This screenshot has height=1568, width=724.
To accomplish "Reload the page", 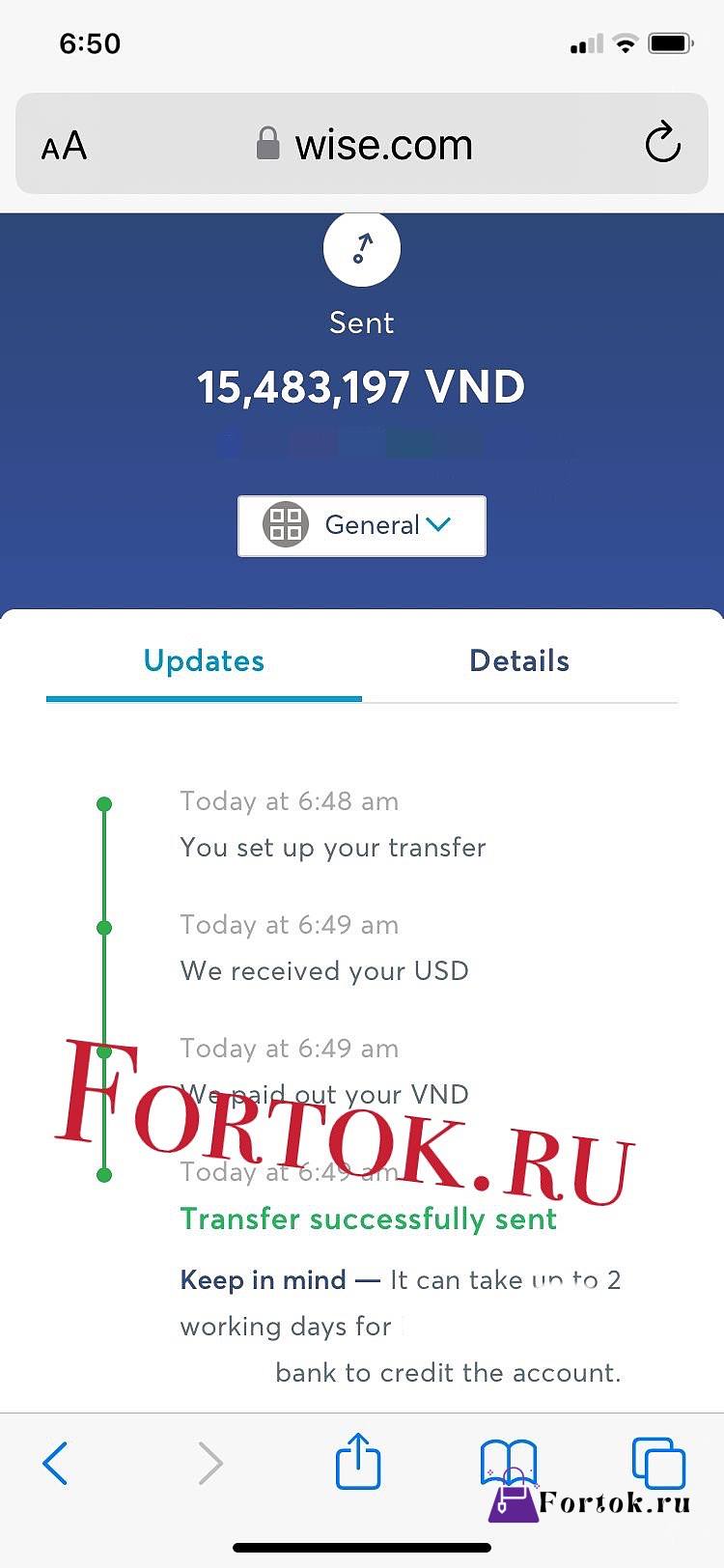I will coord(663,144).
